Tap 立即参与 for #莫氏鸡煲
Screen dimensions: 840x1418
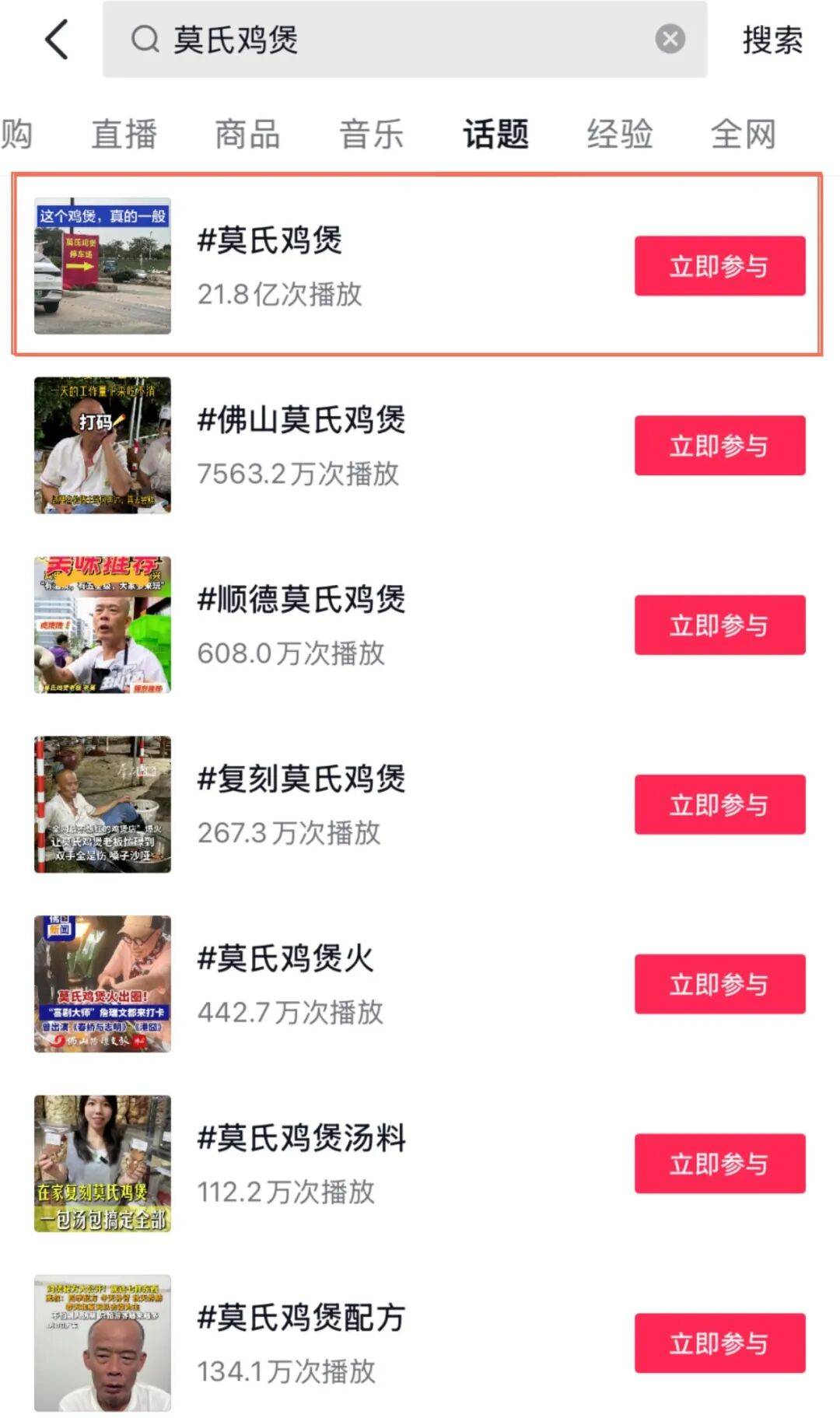[x=718, y=267]
